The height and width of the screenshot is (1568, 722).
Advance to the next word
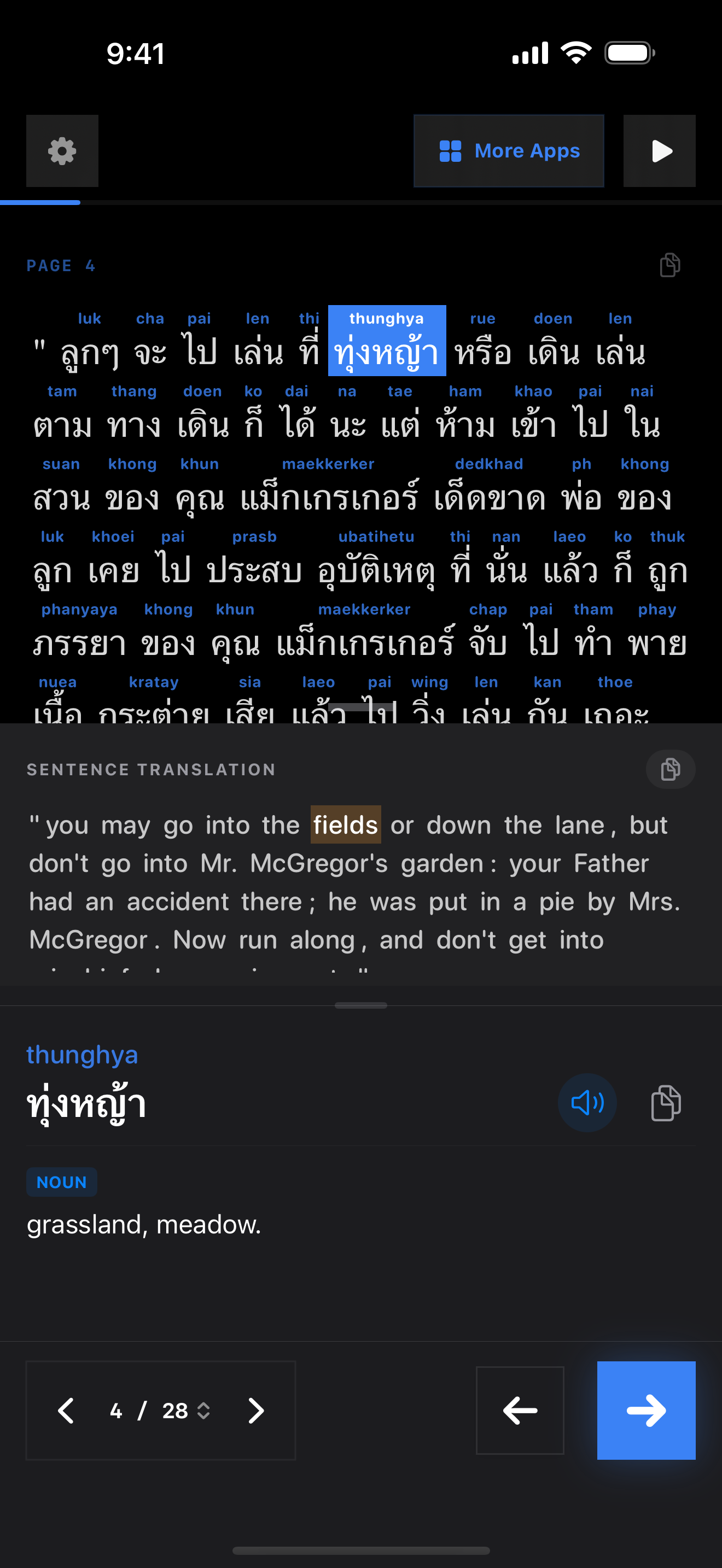tap(646, 1411)
